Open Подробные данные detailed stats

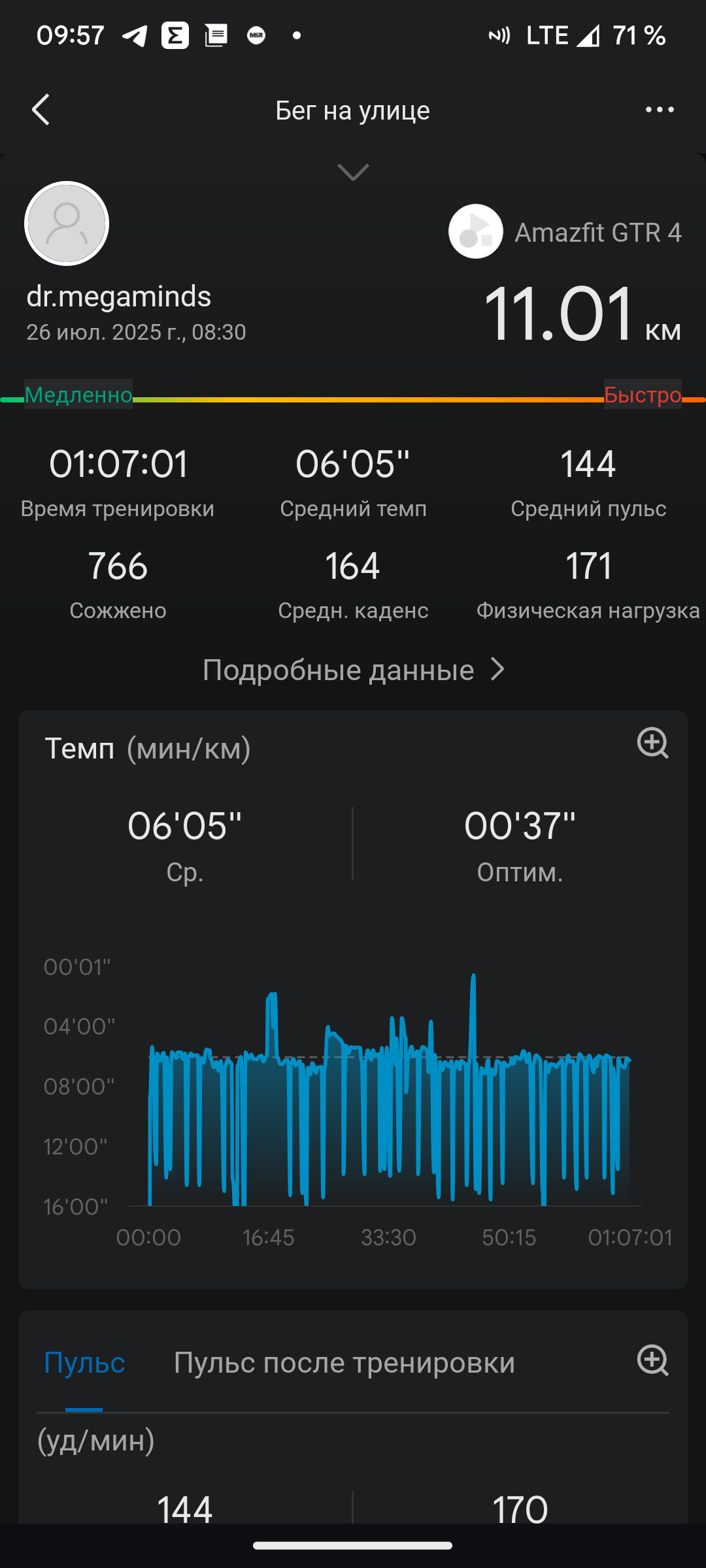[353, 670]
